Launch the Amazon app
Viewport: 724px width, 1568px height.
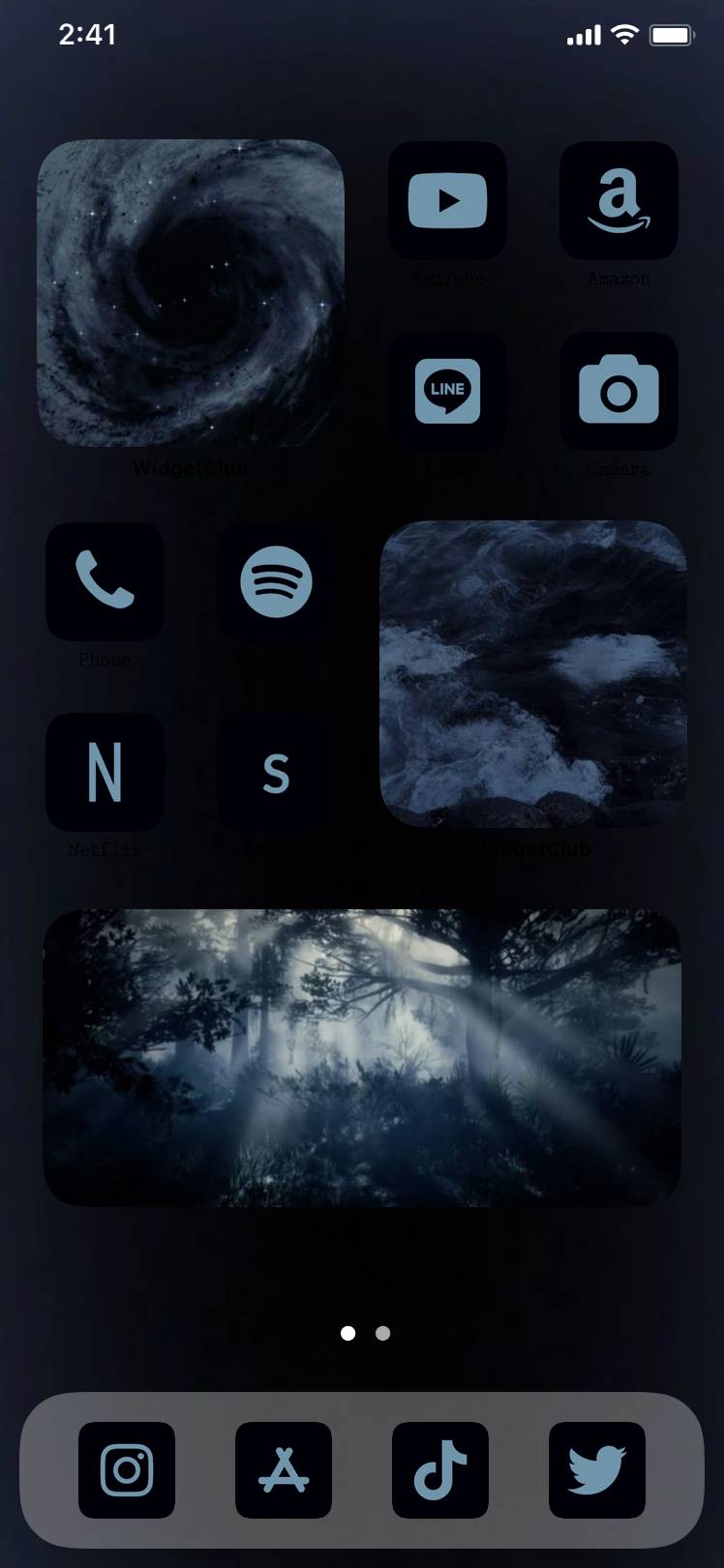(x=618, y=201)
